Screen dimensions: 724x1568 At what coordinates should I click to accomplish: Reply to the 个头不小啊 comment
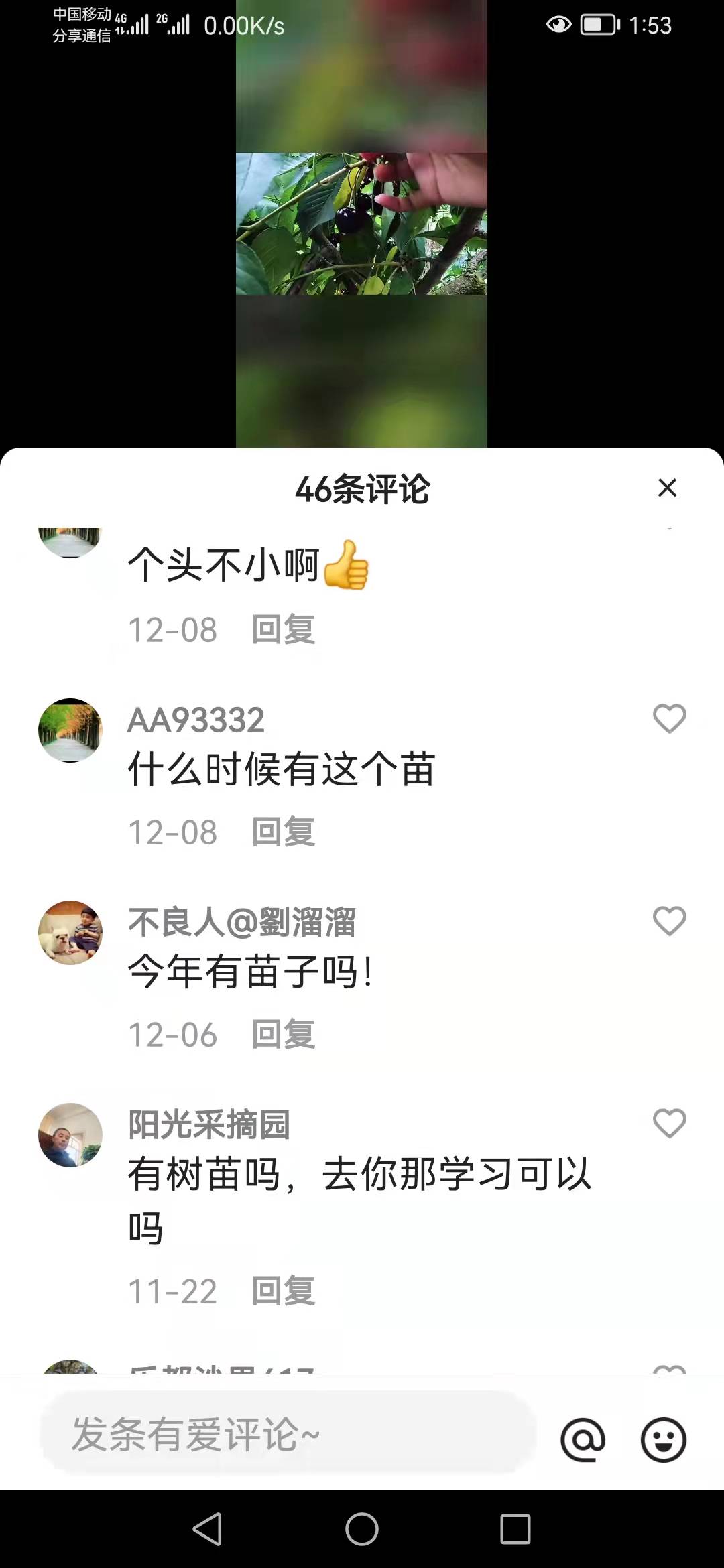click(283, 630)
